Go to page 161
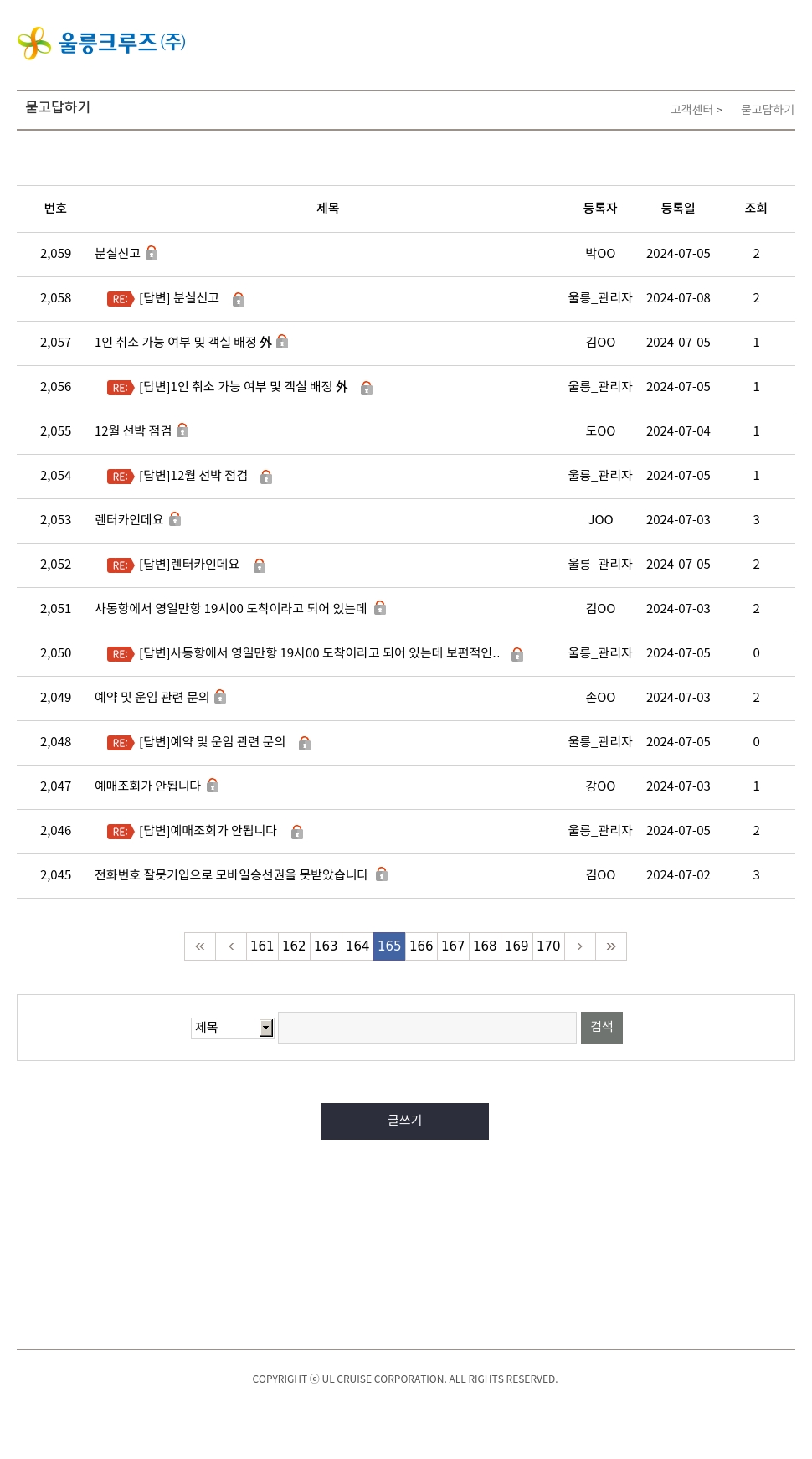The height and width of the screenshot is (1459, 812). coord(262,946)
